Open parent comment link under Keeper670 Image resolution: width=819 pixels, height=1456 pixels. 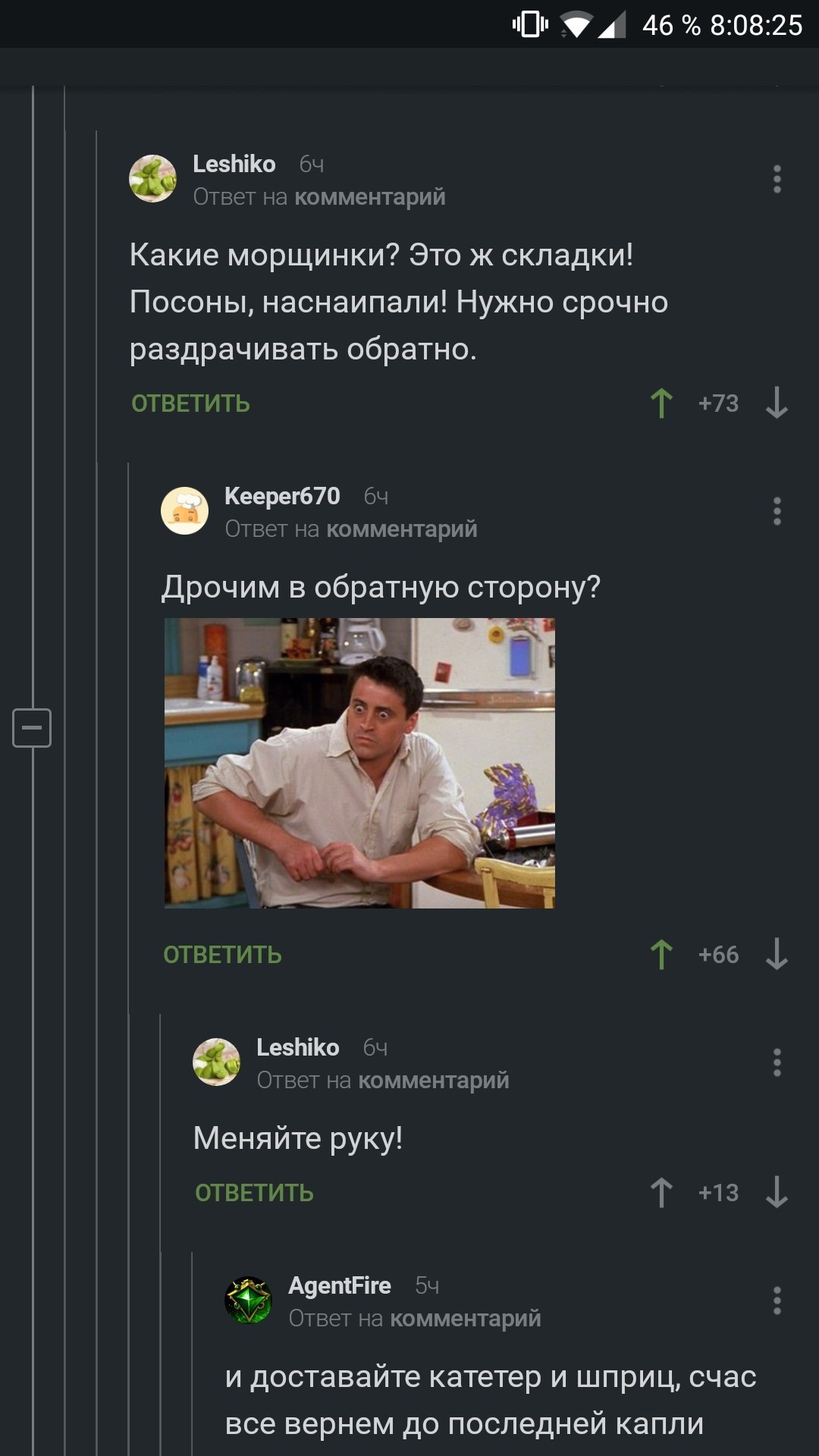401,529
